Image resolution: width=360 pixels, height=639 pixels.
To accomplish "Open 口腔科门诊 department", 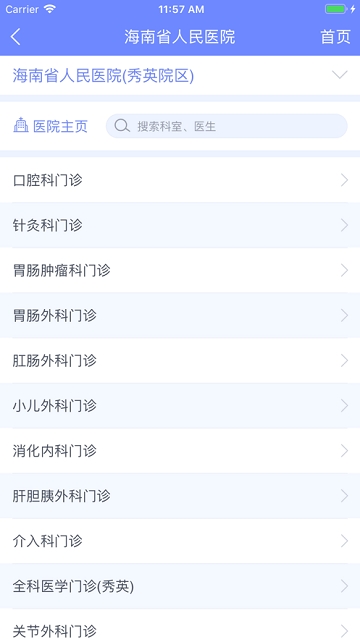I will tap(180, 180).
